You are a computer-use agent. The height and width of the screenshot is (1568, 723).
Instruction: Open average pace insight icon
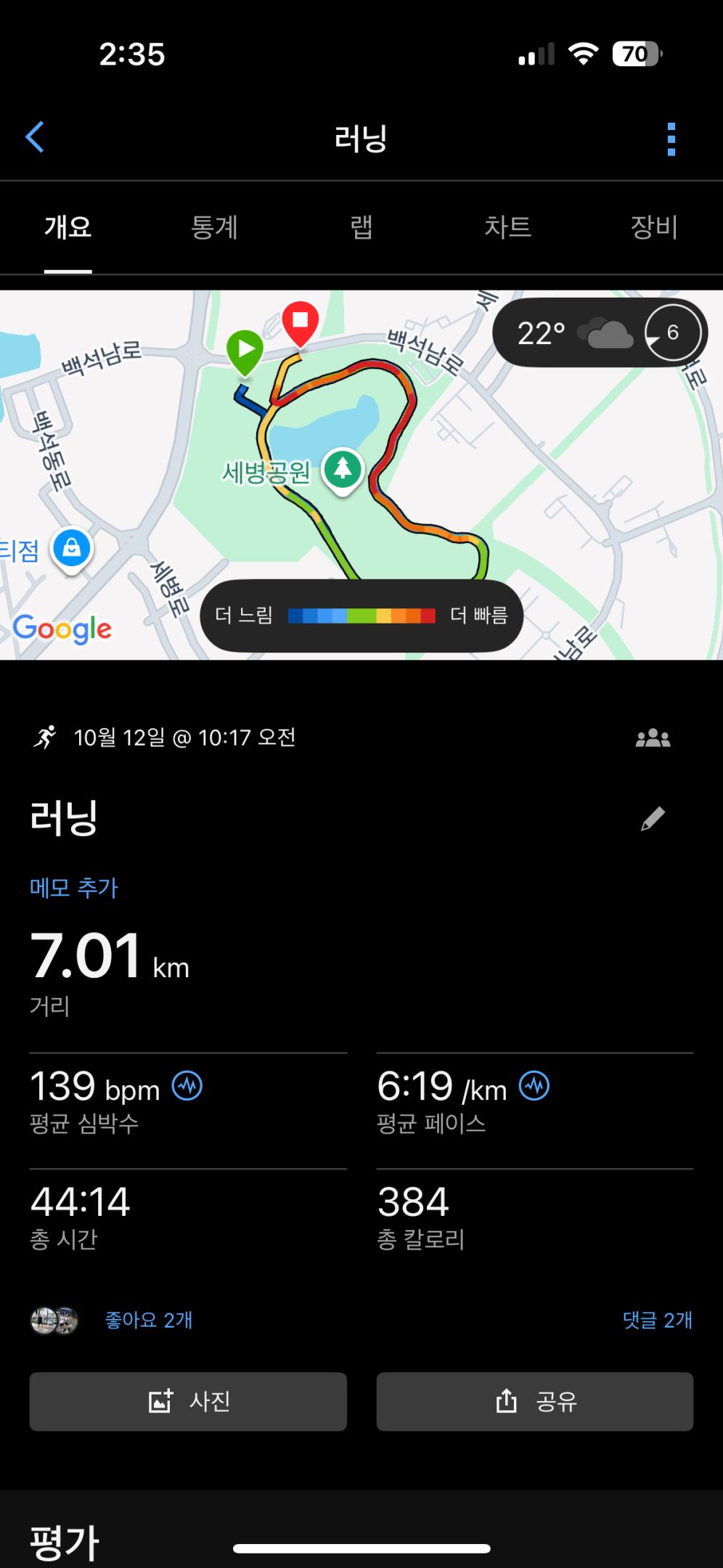click(534, 1086)
